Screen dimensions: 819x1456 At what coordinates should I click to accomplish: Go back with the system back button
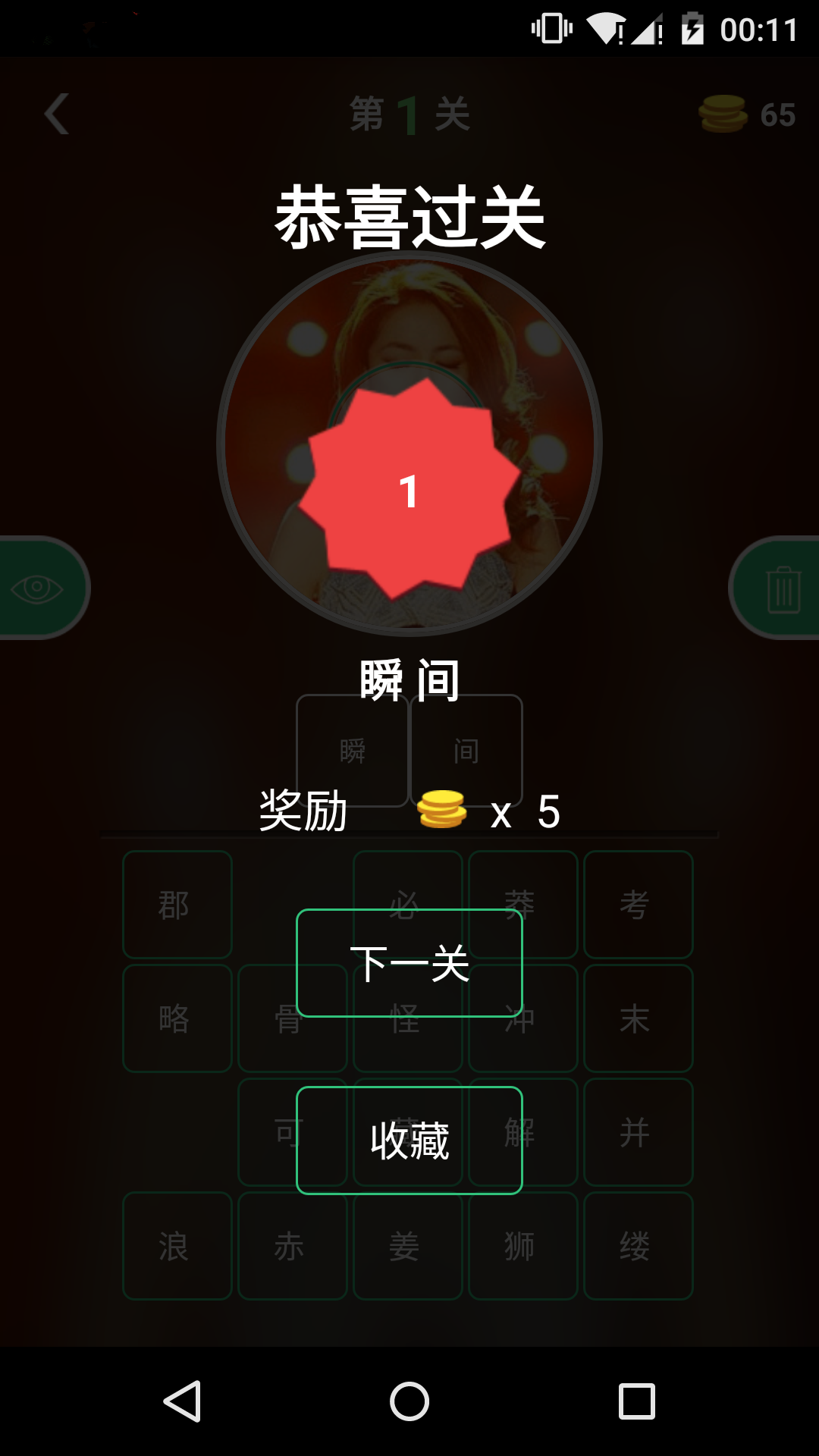[x=182, y=1401]
